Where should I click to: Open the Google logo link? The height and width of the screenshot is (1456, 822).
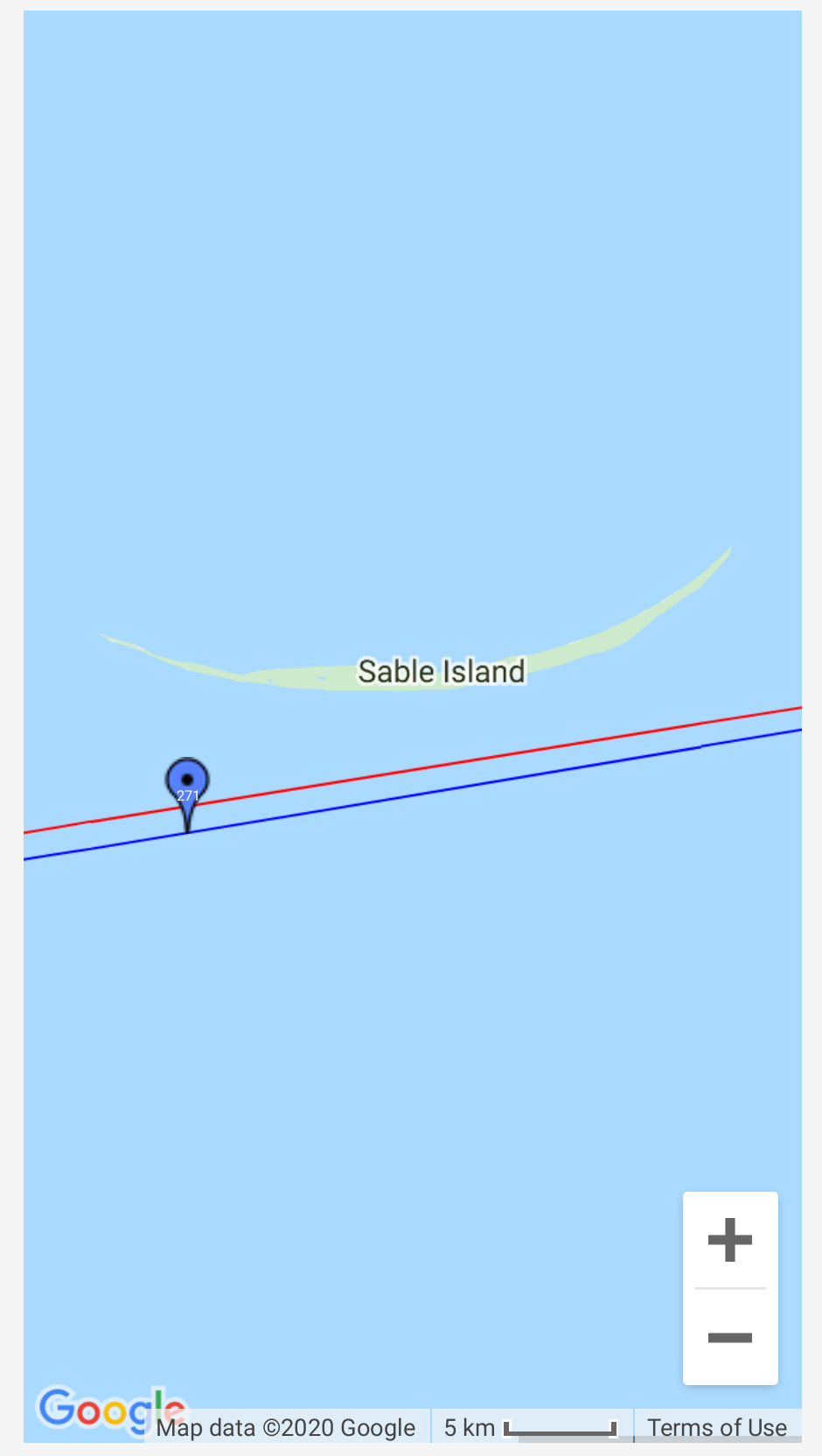coord(112,1410)
